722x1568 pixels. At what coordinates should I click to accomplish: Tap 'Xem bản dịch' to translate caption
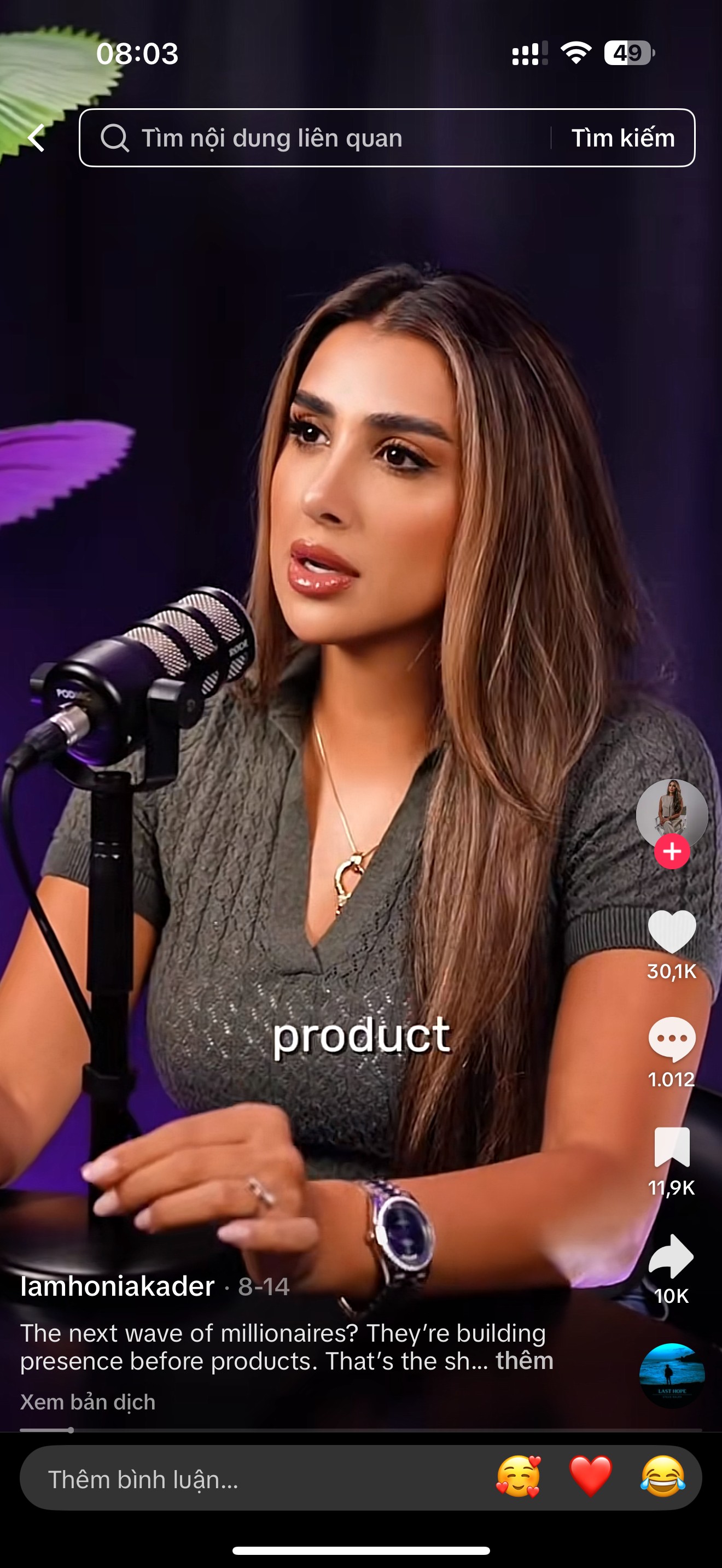88,1402
